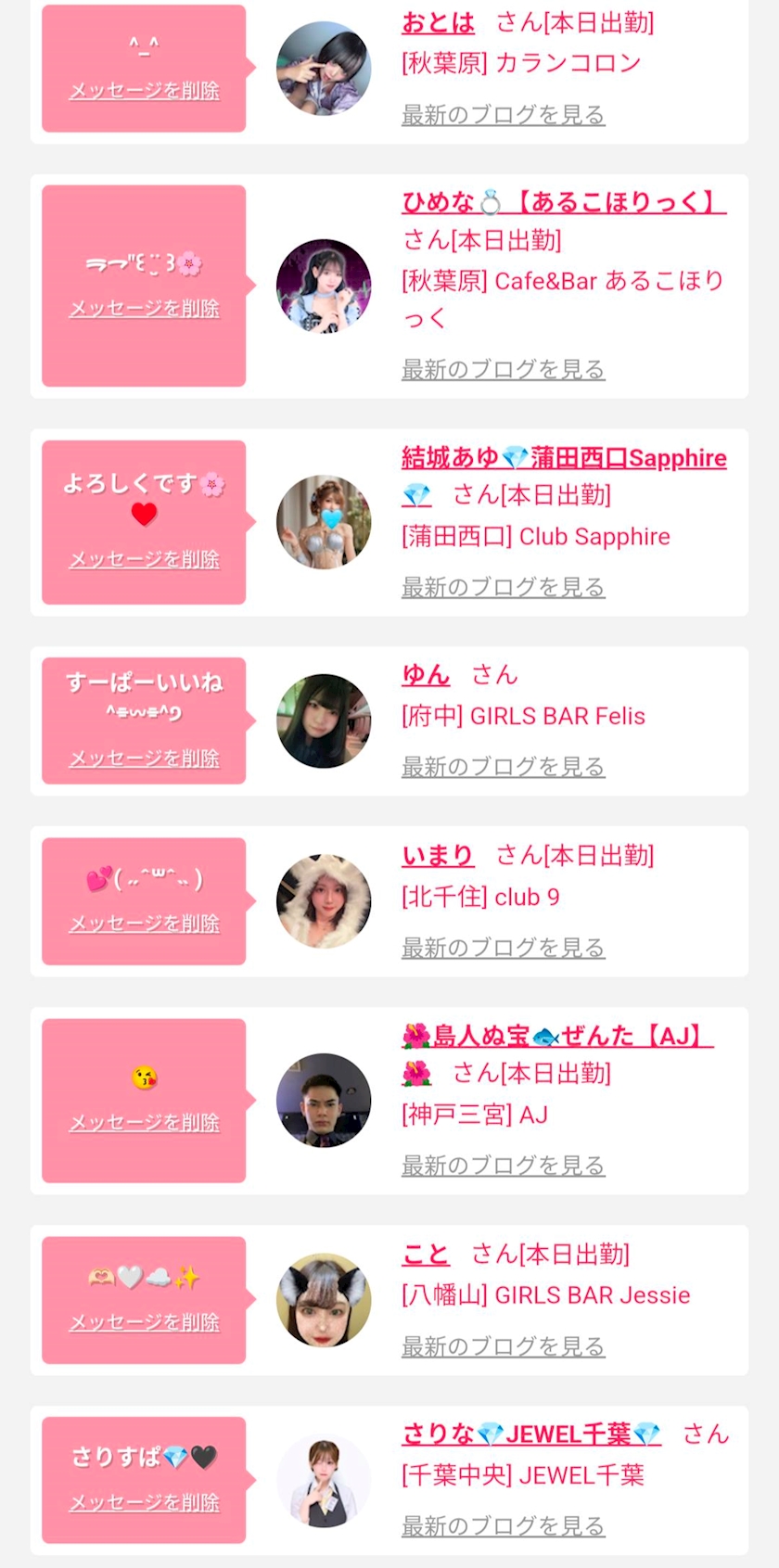View latest blog of いまり
Viewport: 779px width, 1568px height.
tap(503, 949)
